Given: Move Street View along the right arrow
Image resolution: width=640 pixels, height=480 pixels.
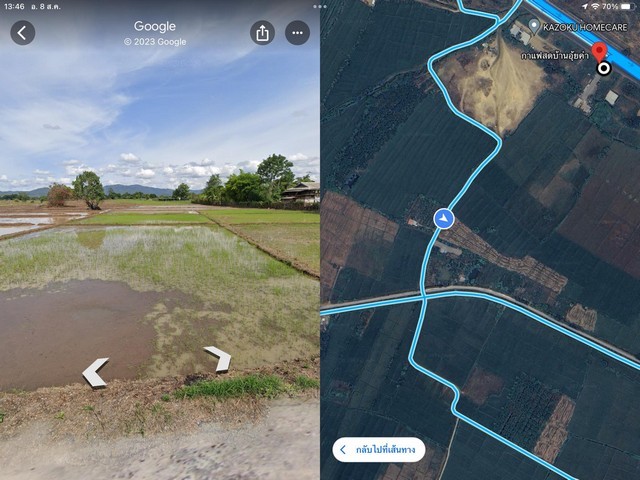Looking at the screenshot, I should click(218, 358).
